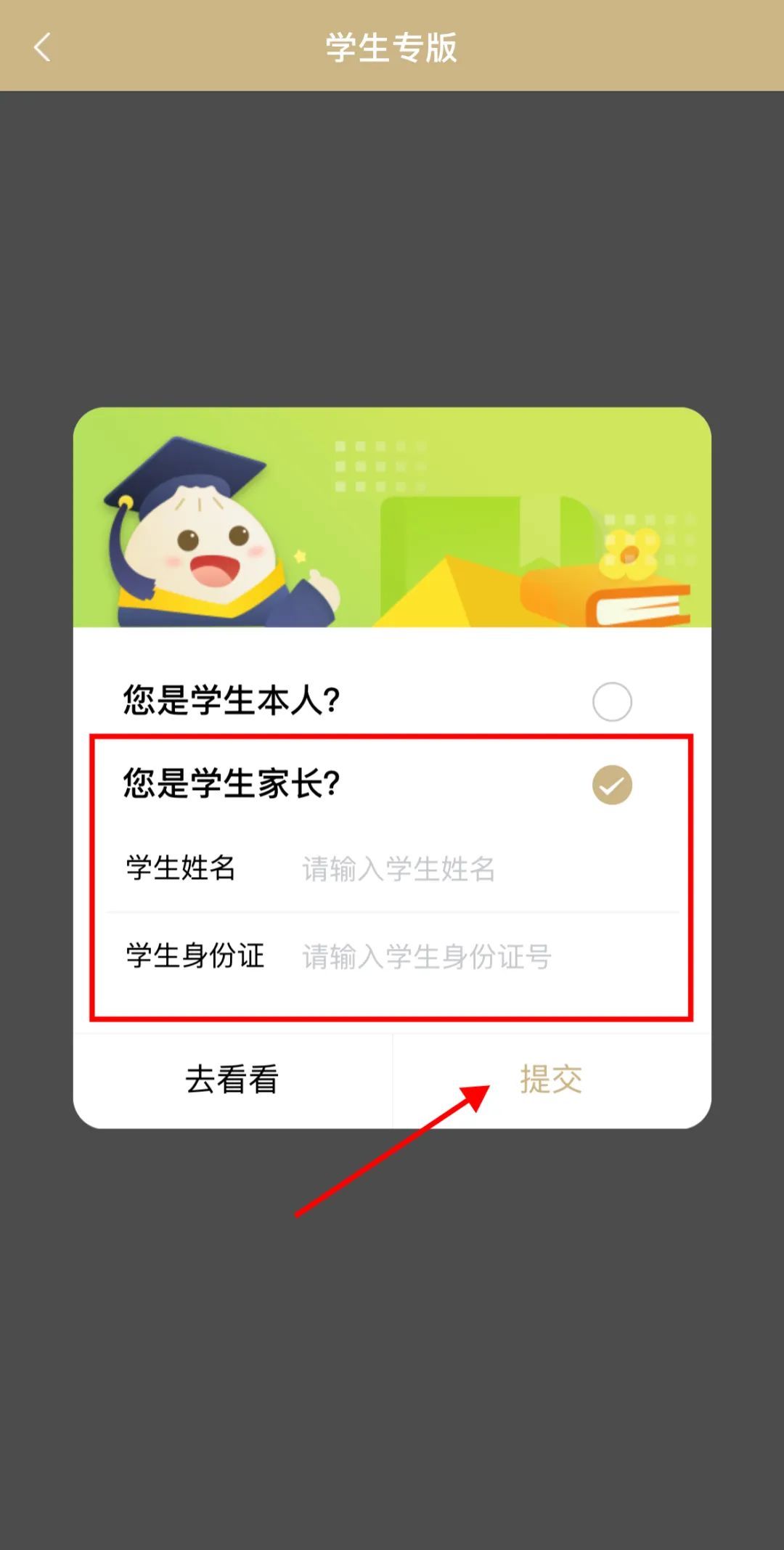
Task: Select the 您是学生本人 radio option
Action: pyautogui.click(x=611, y=701)
